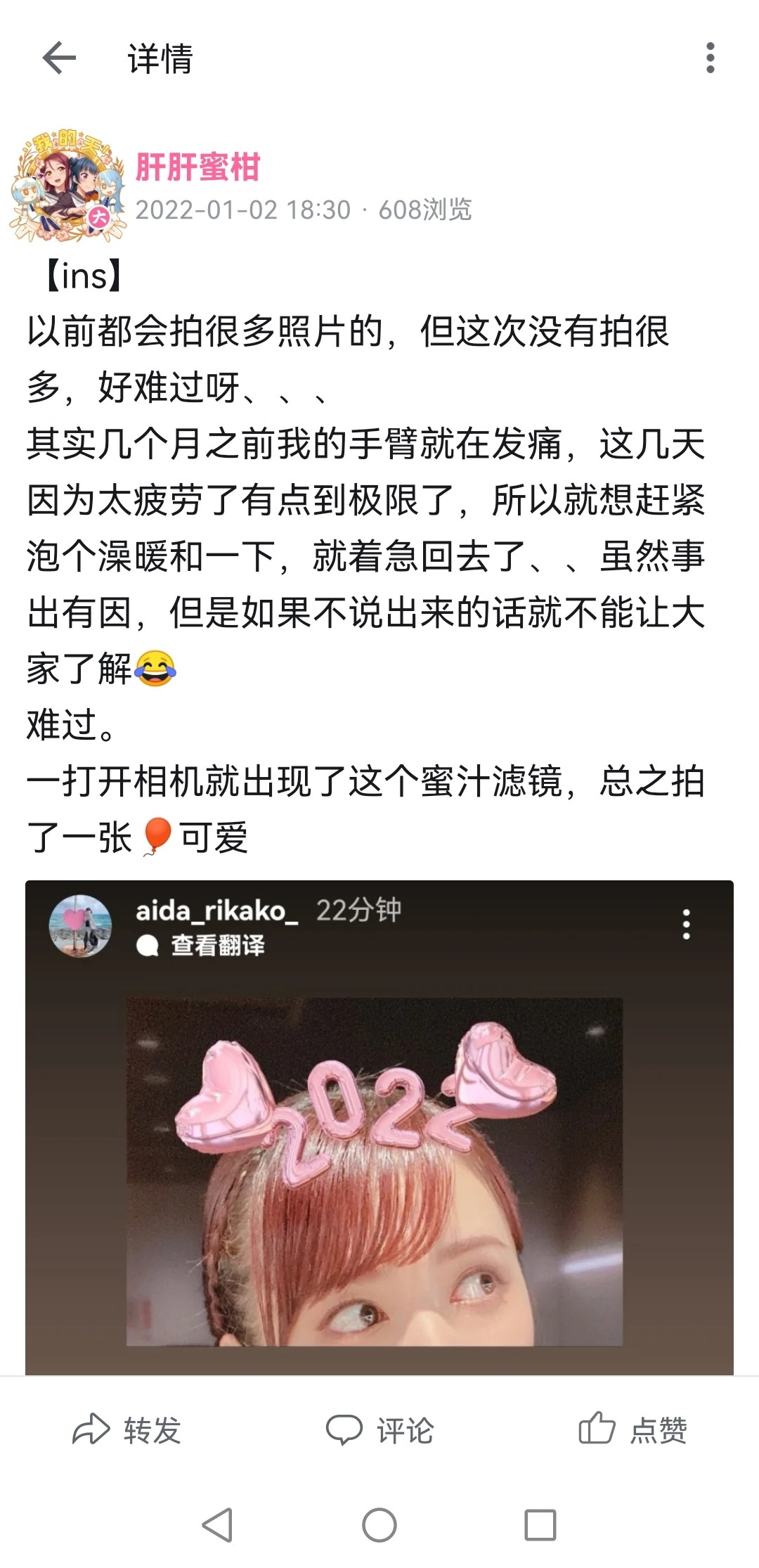The width and height of the screenshot is (759, 1568).
Task: Open the system recent apps
Action: 540,1525
